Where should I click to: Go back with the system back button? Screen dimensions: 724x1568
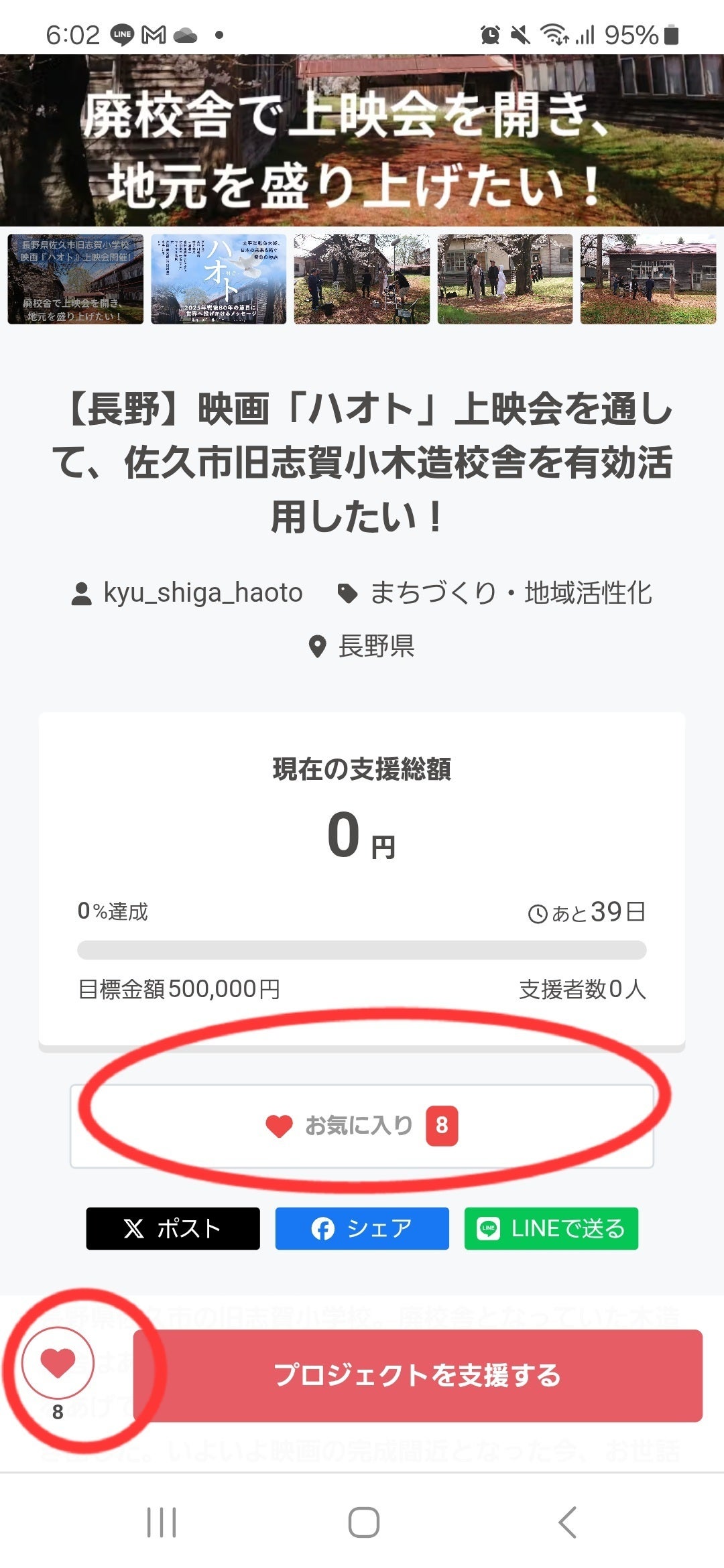[567, 1522]
